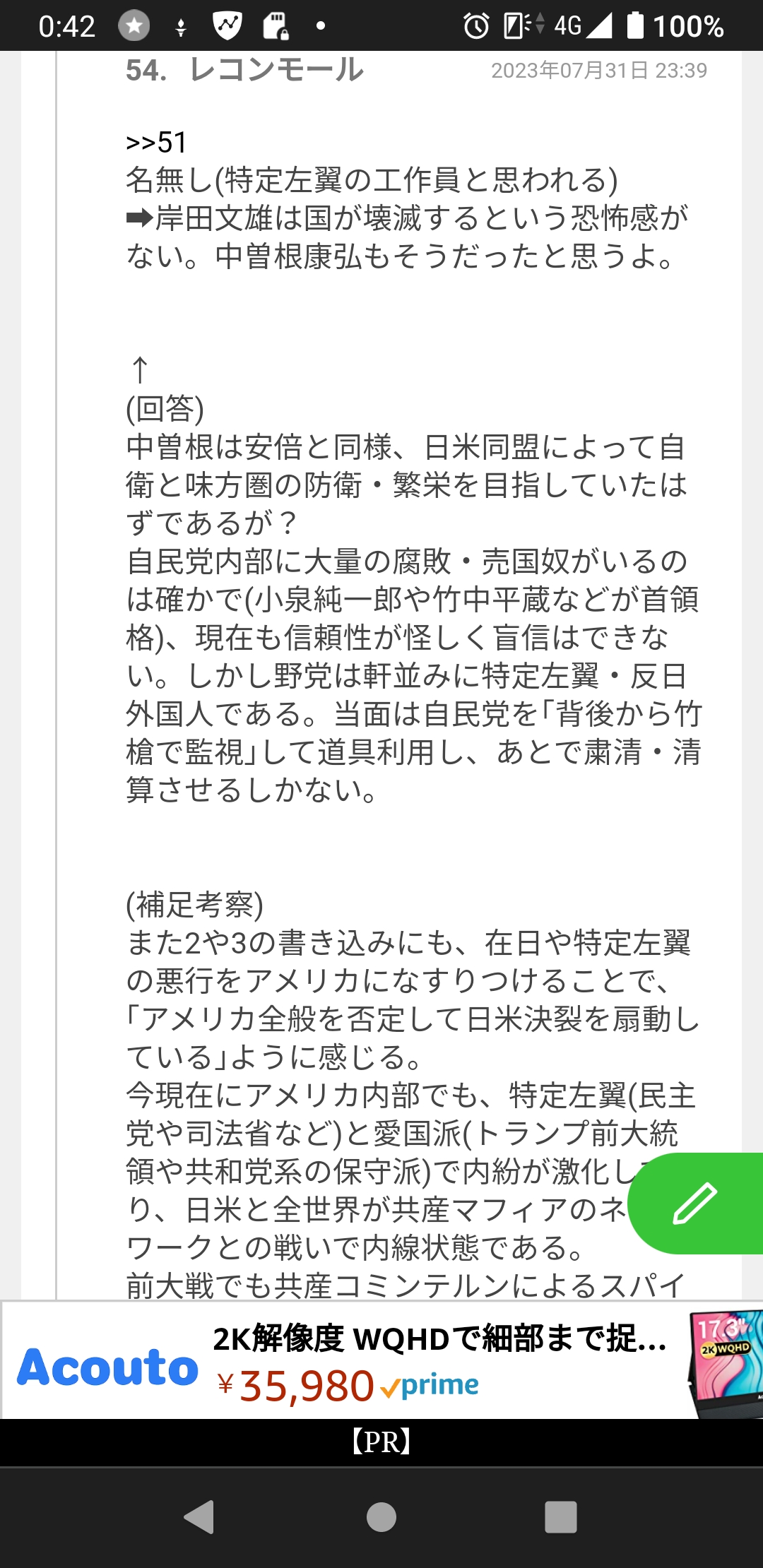Image resolution: width=763 pixels, height=1568 pixels.
Task: Open recent apps with the square button
Action: 561,1517
